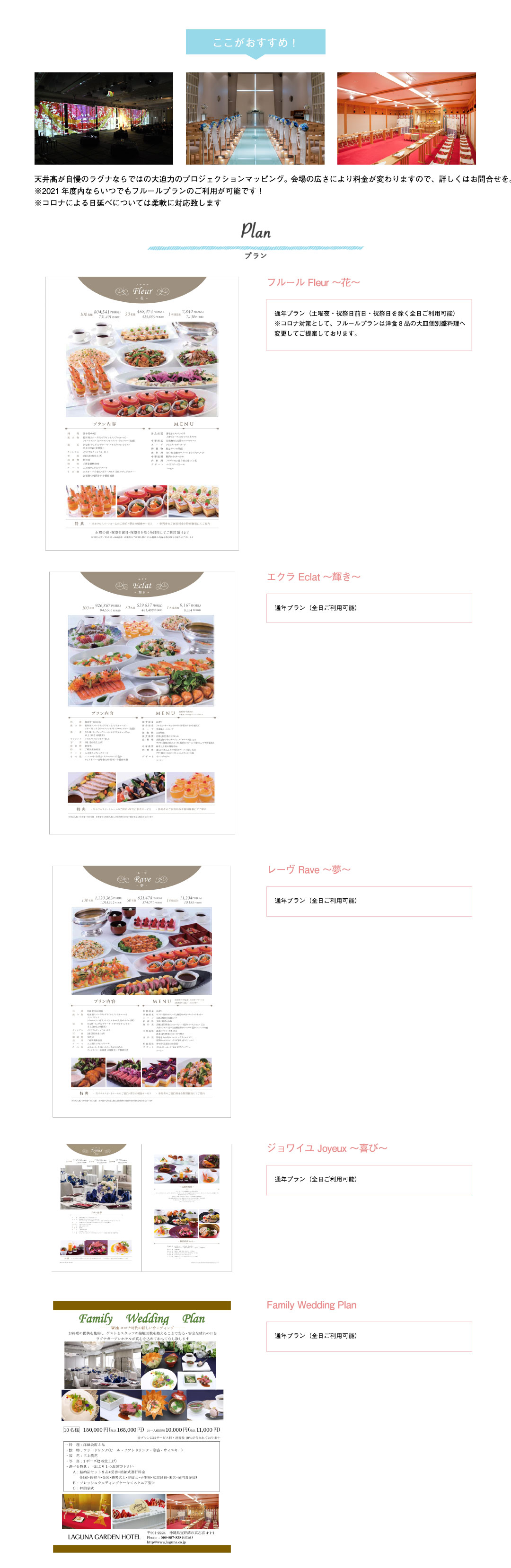Open the Fleur plan flyer image
This screenshot has height=1568, width=511.
tap(142, 413)
